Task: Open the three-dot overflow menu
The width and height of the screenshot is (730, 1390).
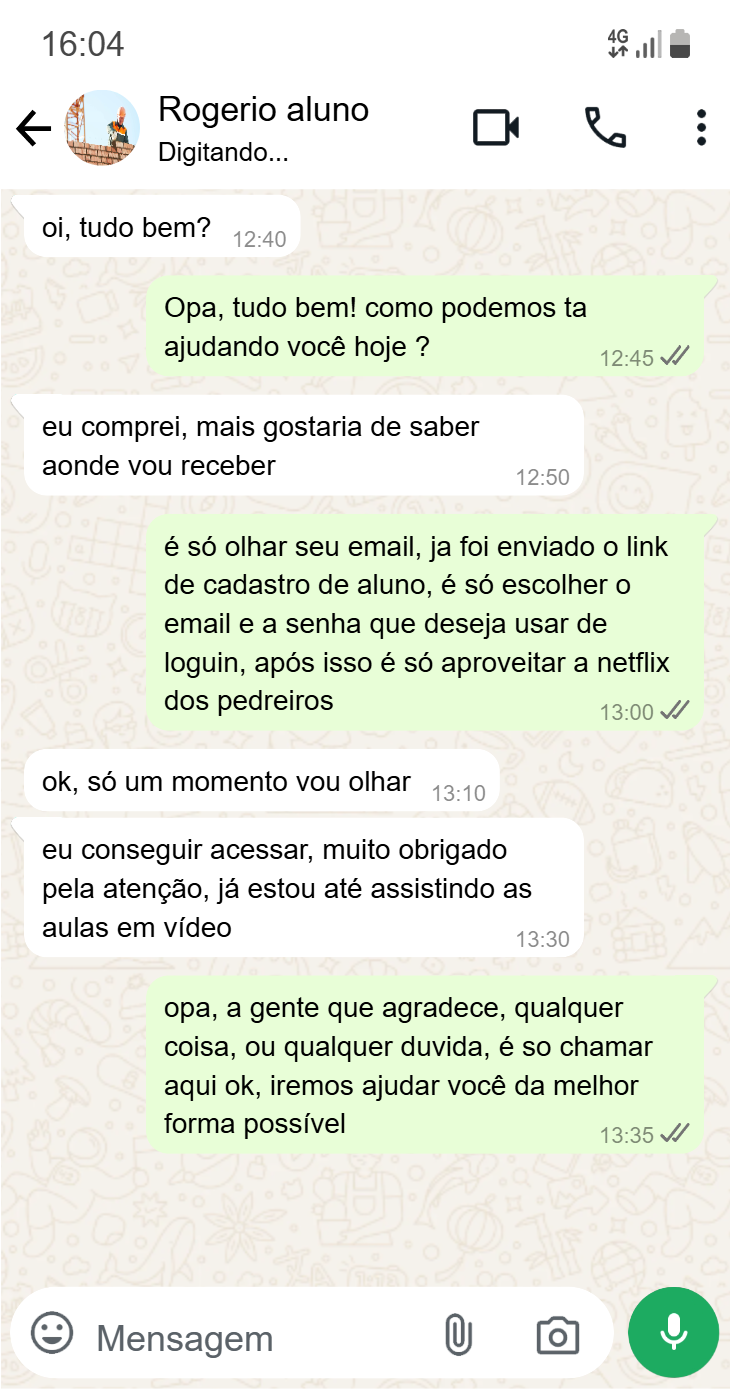Action: (701, 128)
